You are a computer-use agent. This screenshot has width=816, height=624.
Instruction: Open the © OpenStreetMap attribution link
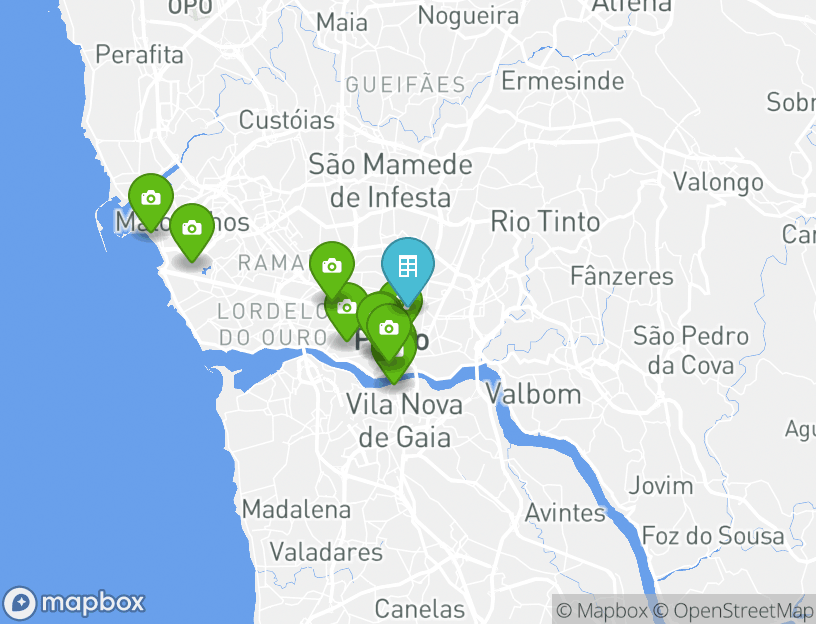pyautogui.click(x=735, y=609)
